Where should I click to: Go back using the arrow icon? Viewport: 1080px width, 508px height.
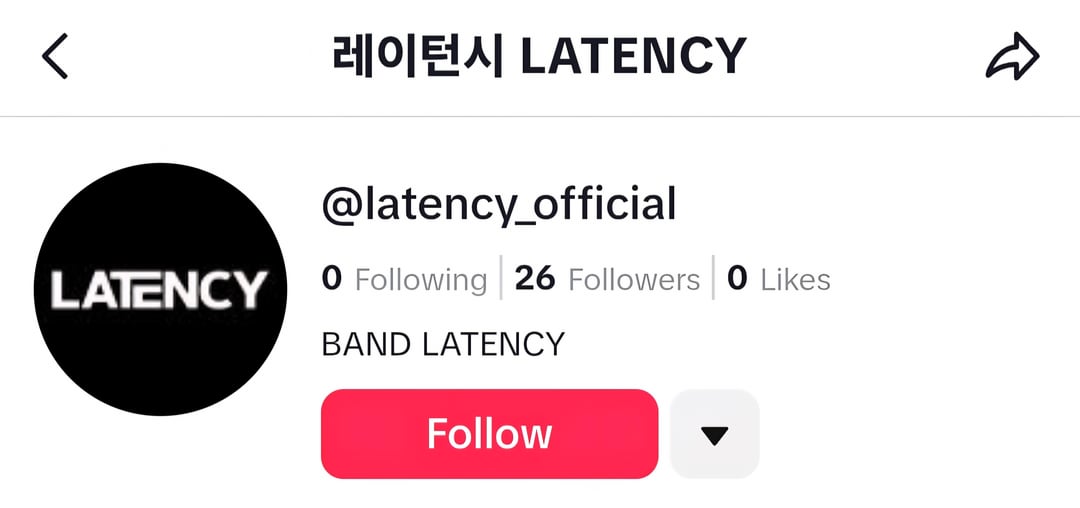[56, 57]
